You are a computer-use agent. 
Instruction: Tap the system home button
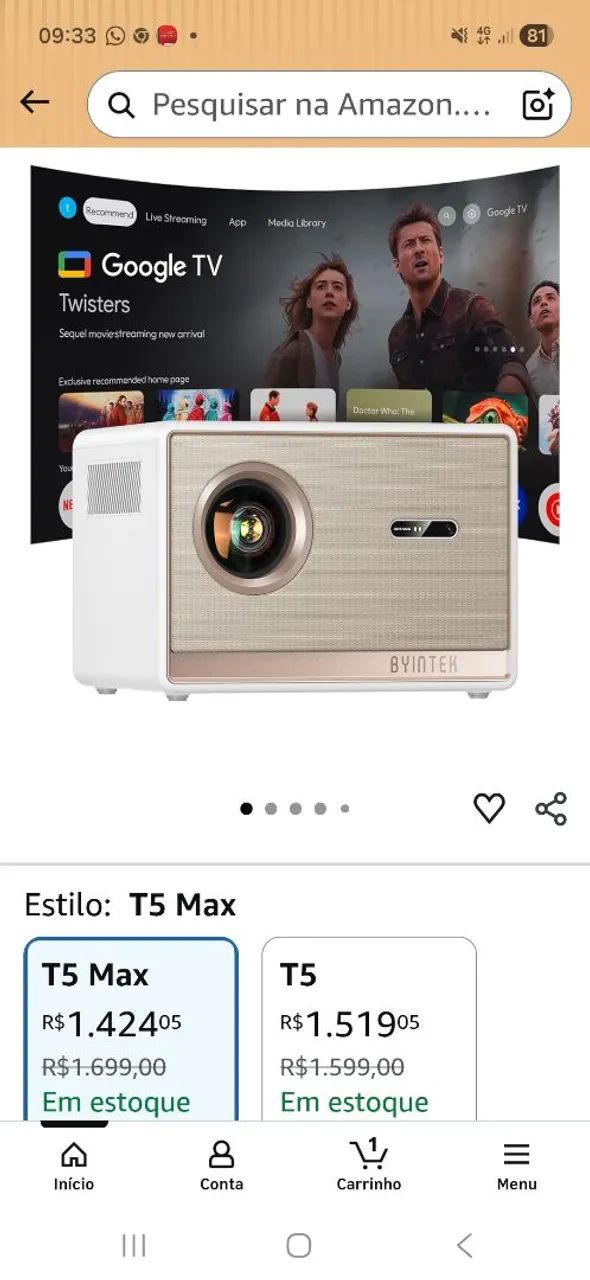[298, 1245]
